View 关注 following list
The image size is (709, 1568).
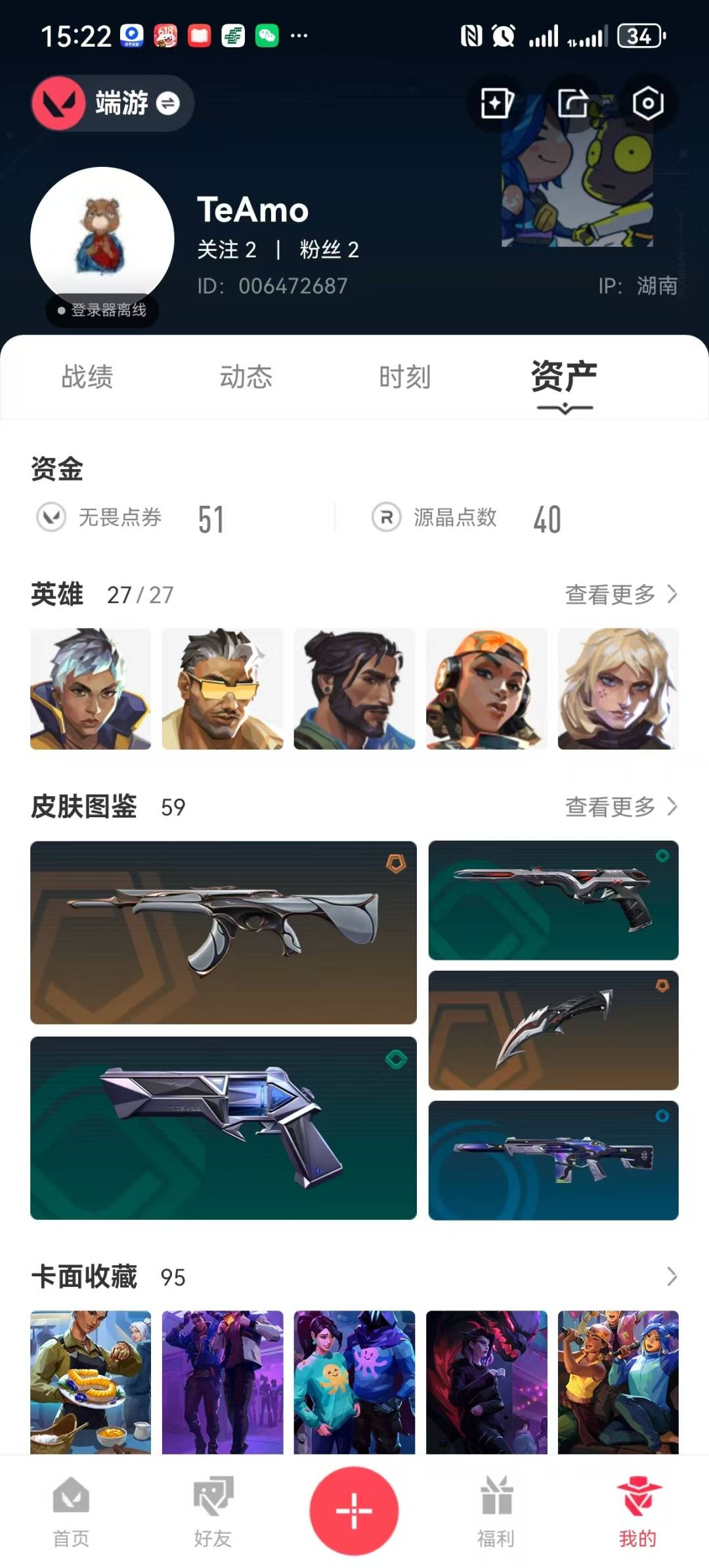[227, 250]
